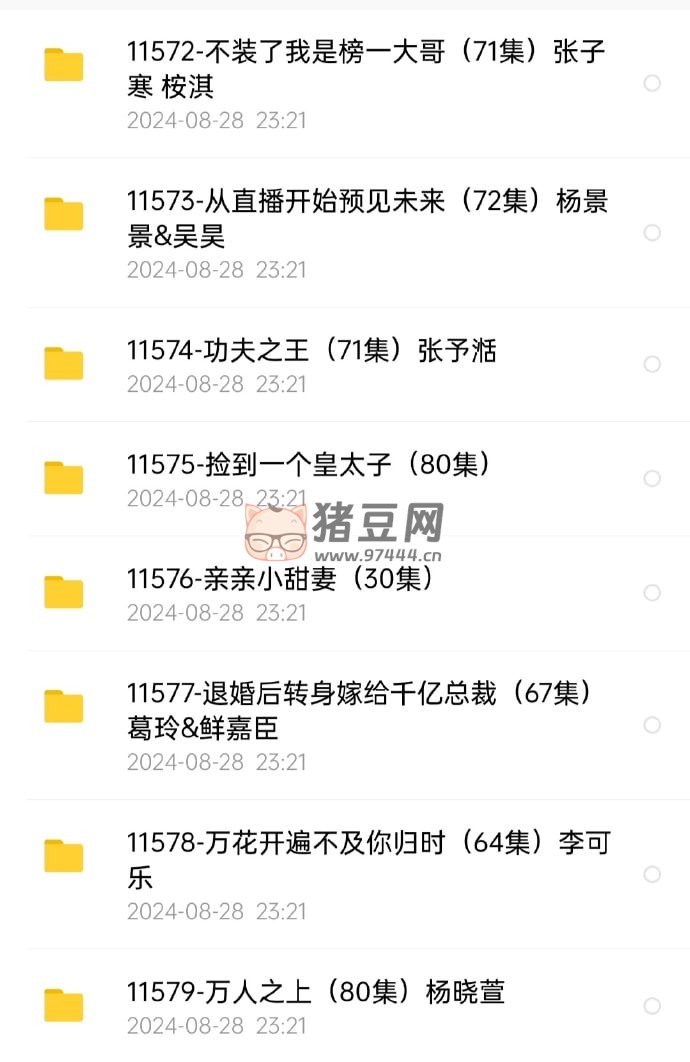This screenshot has height=1062, width=690.
Task: Tick the selection circle for 11579-万人之上
Action: (x=652, y=1006)
